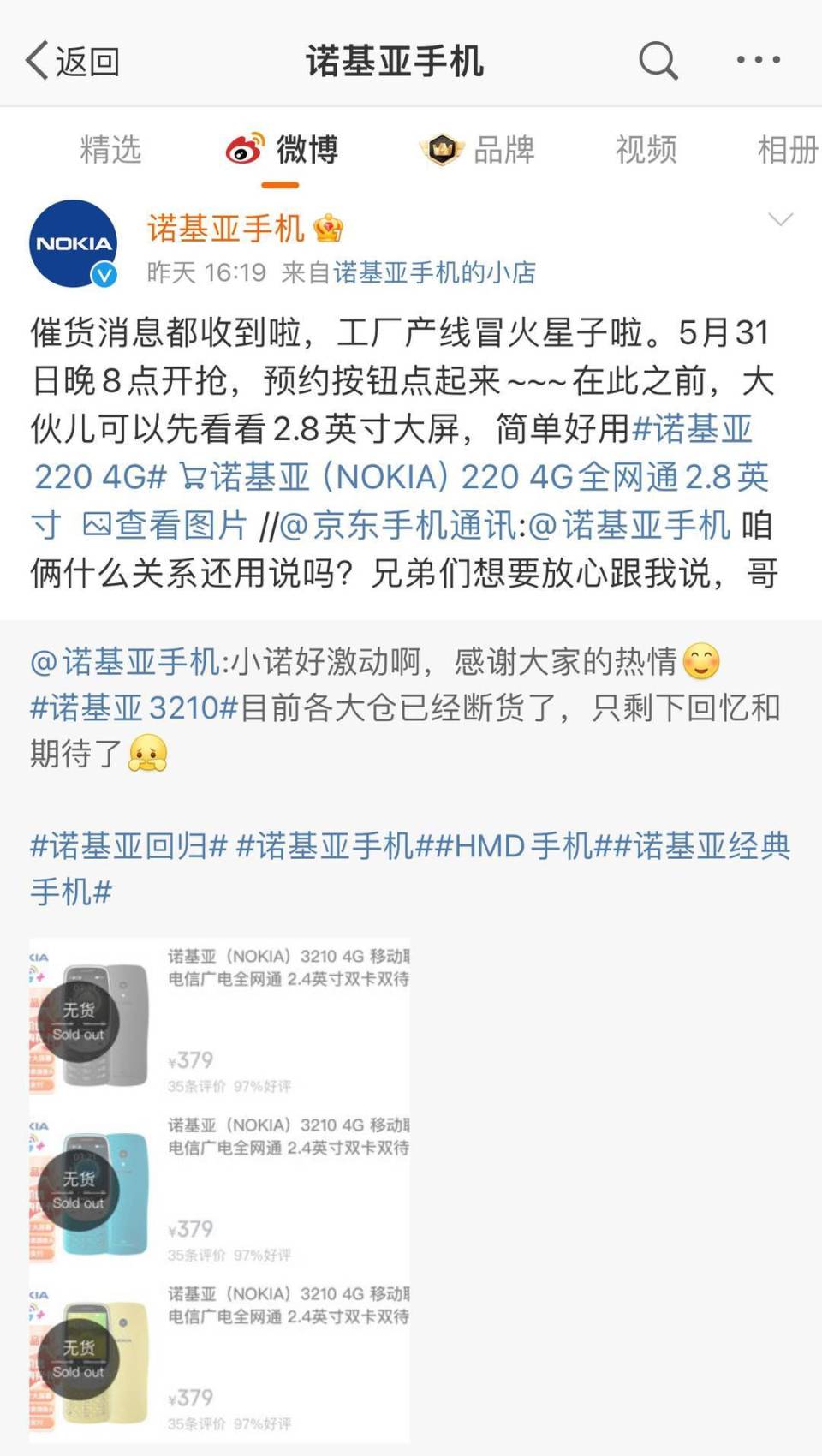822x1456 pixels.
Task: Open the #诺基亚回归# hashtag
Action: tap(128, 846)
